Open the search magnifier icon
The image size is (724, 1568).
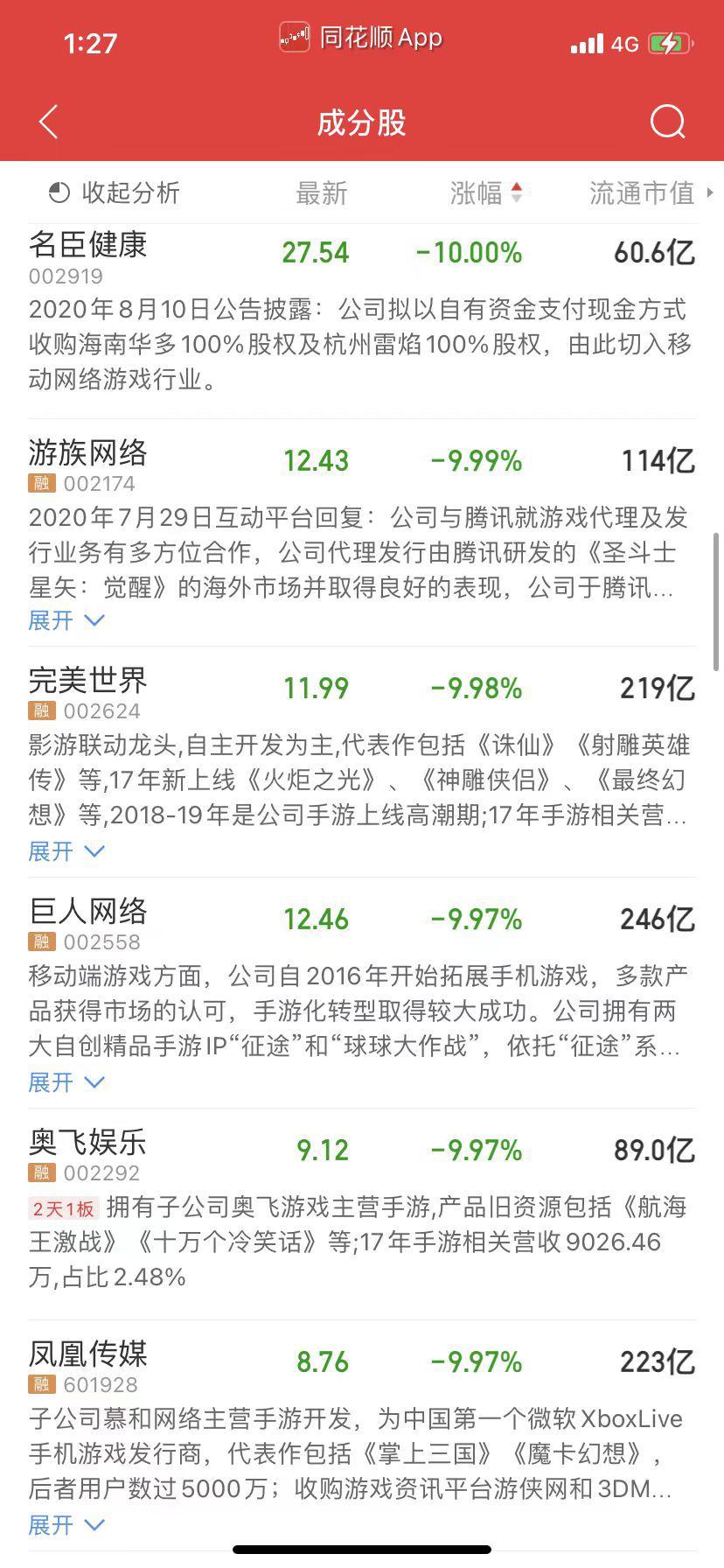click(668, 122)
